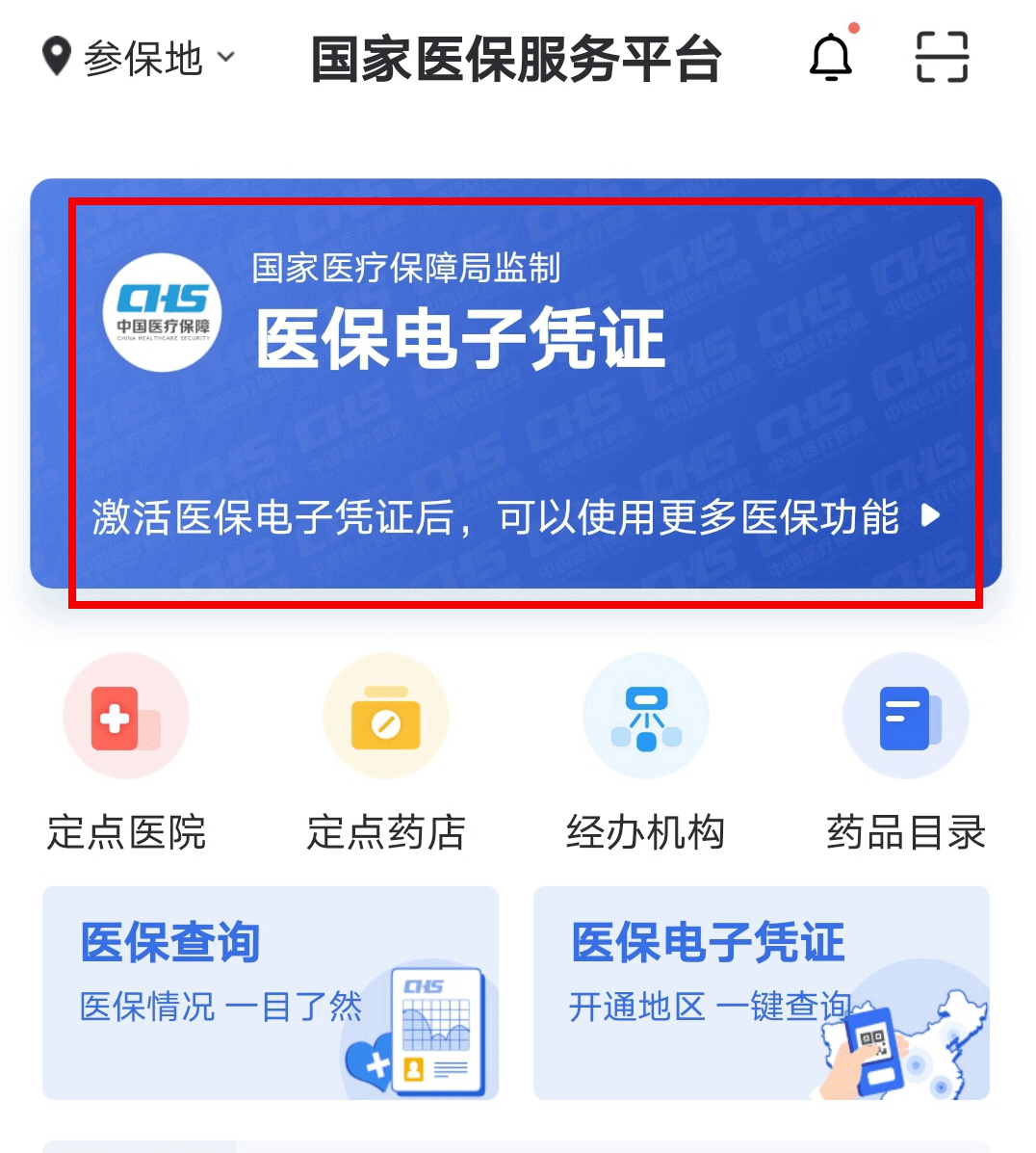This screenshot has height=1153, width=1036.
Task: Activate the 医保电子凭证 blue banner card
Action: pos(516,385)
